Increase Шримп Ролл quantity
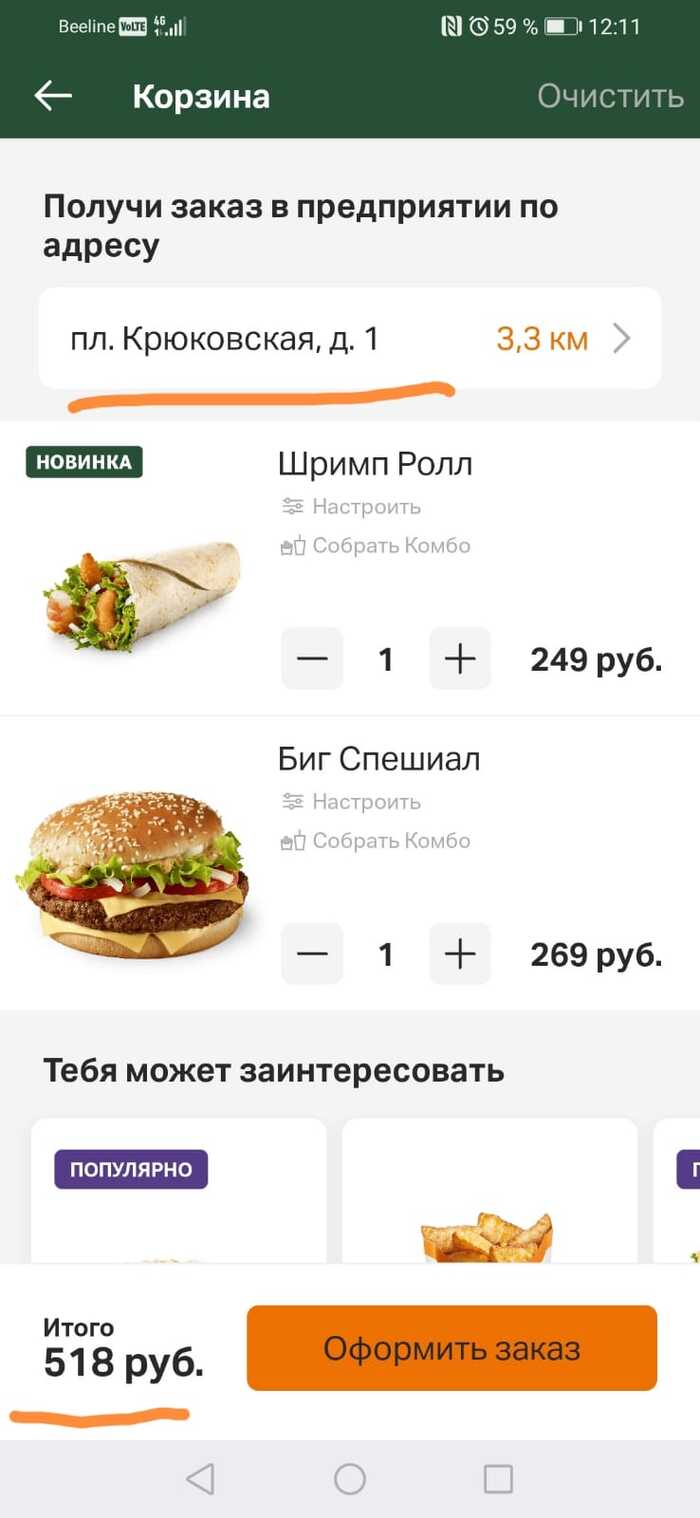 click(460, 659)
